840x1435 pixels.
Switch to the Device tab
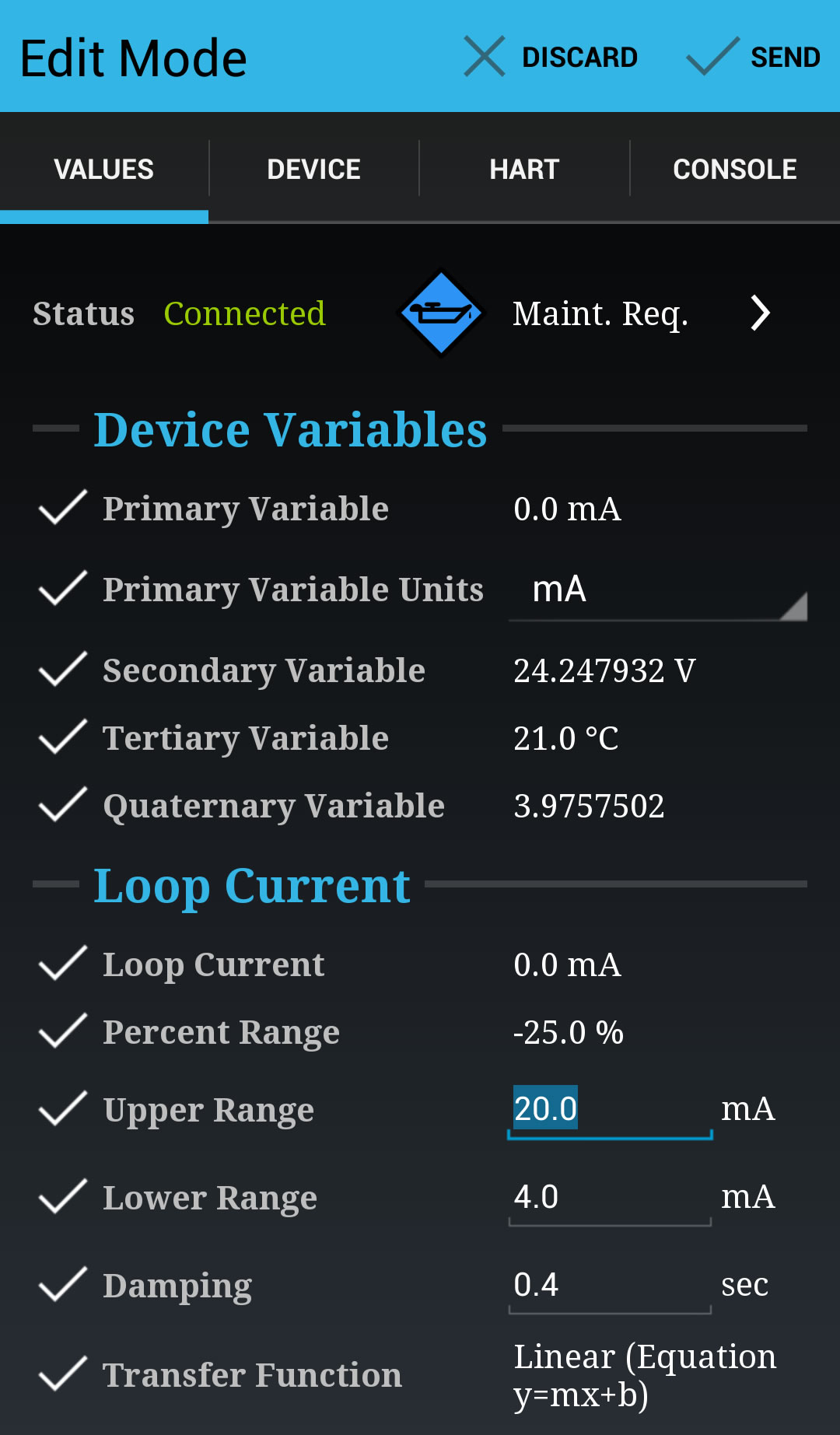coord(313,169)
